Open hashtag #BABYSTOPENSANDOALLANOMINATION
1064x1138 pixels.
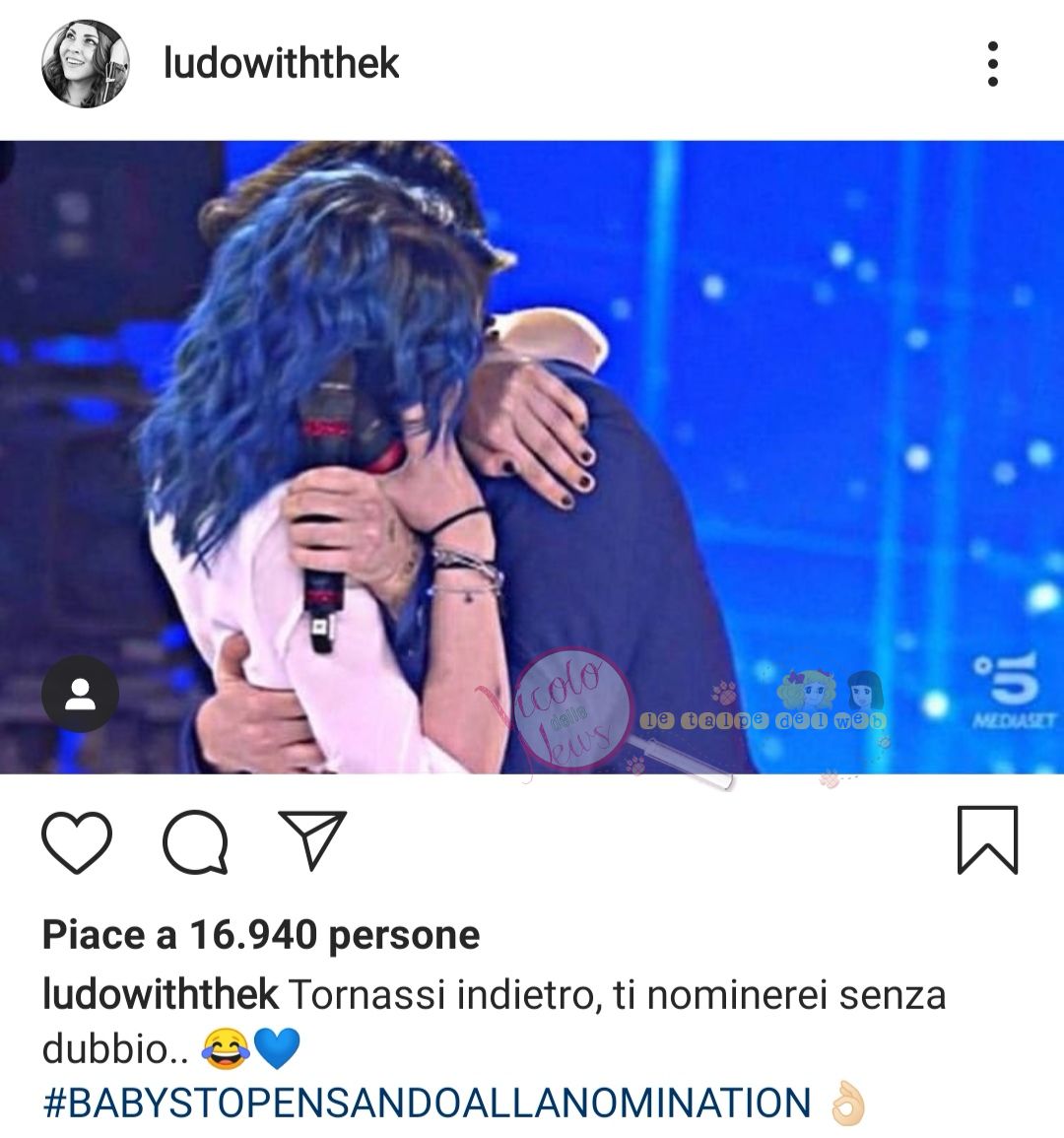tap(428, 1104)
